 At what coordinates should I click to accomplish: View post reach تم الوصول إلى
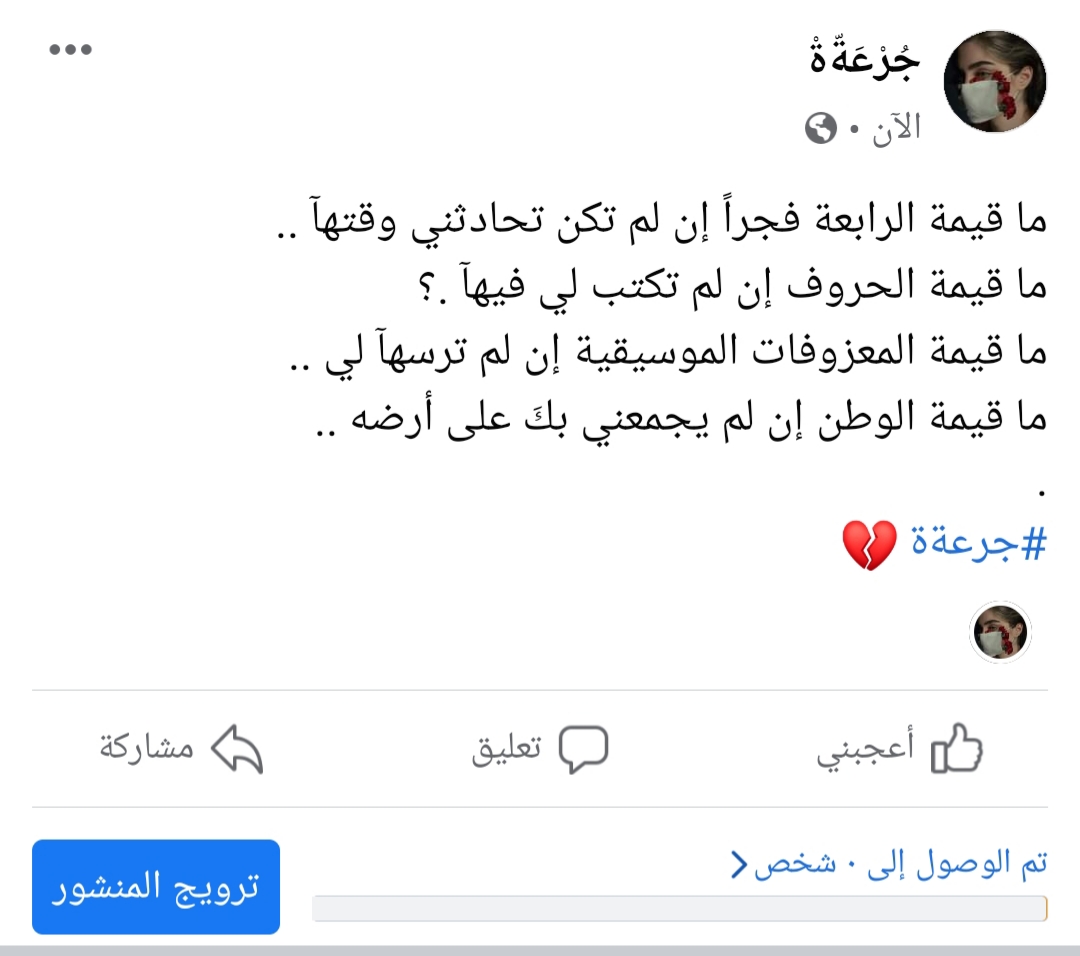tap(890, 865)
